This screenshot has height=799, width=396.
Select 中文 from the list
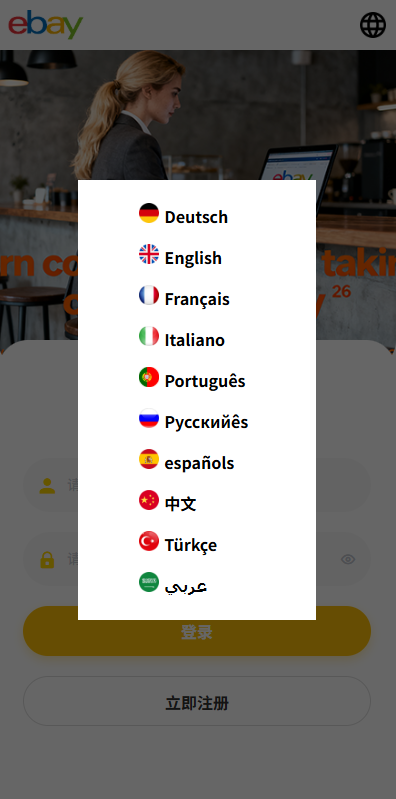tap(168, 503)
